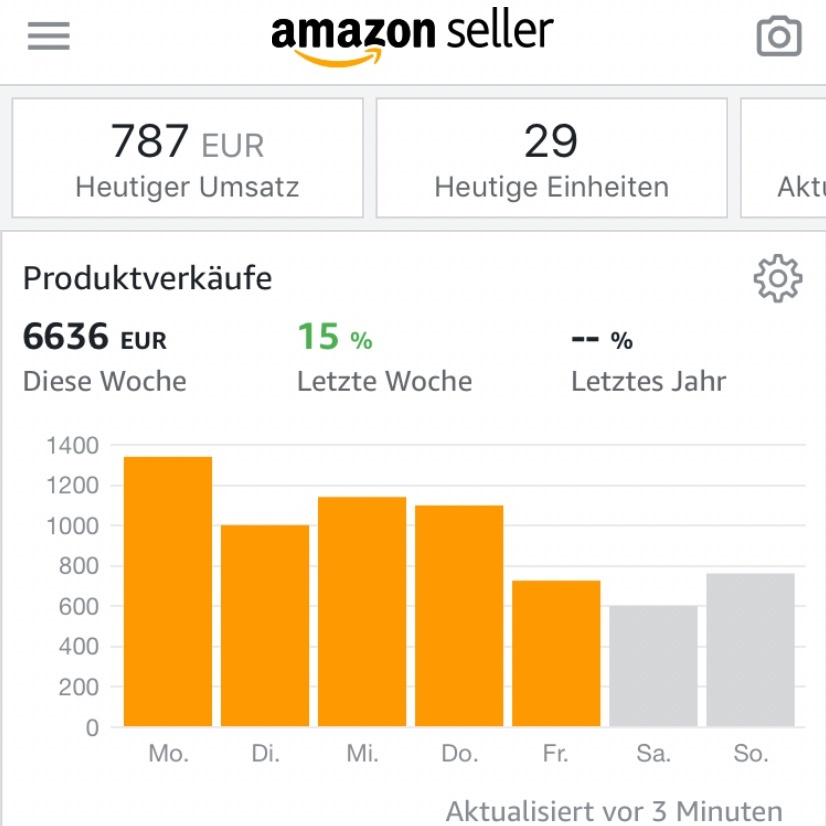Open the Heutiger Umsatz card
826x826 pixels.
coord(187,158)
